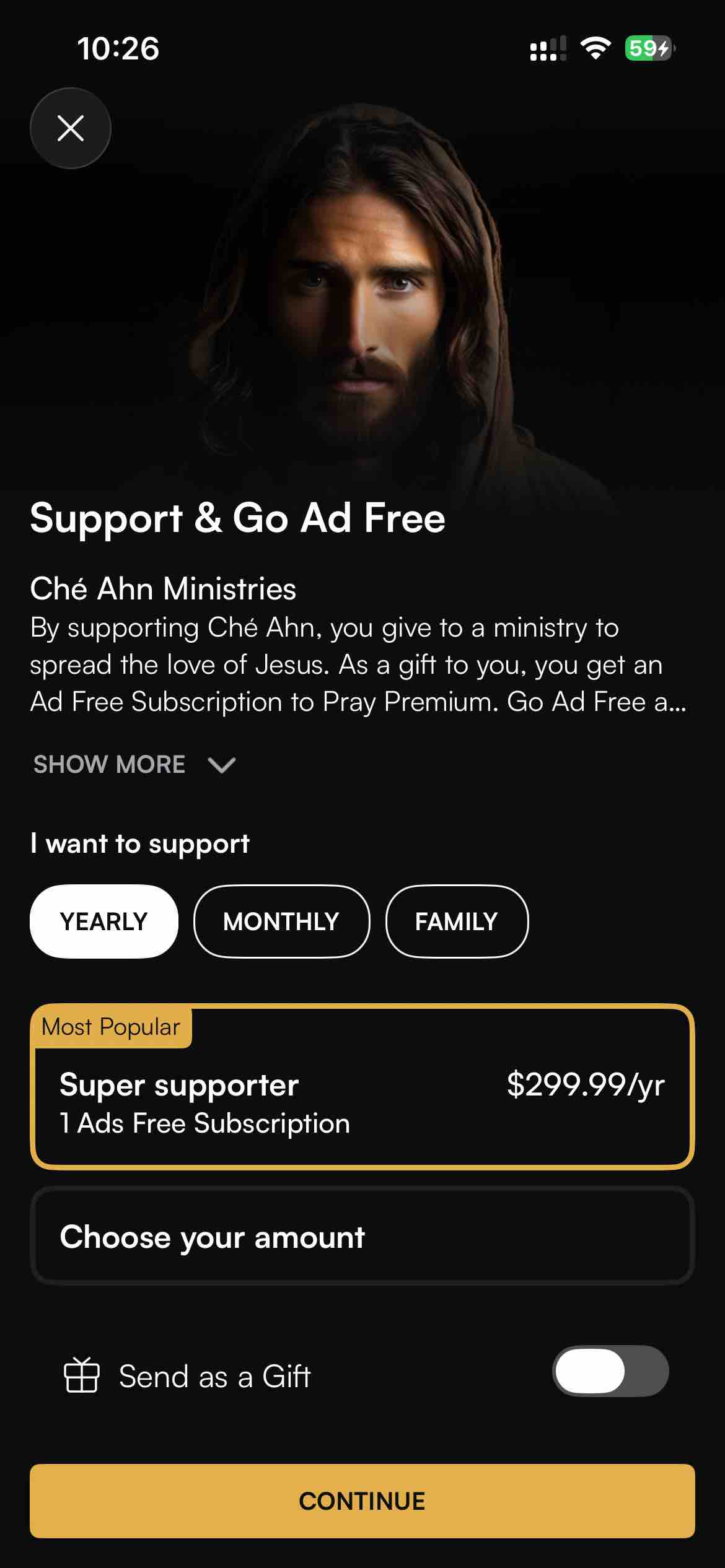Tap the YEARLY plan pill

pos(103,921)
